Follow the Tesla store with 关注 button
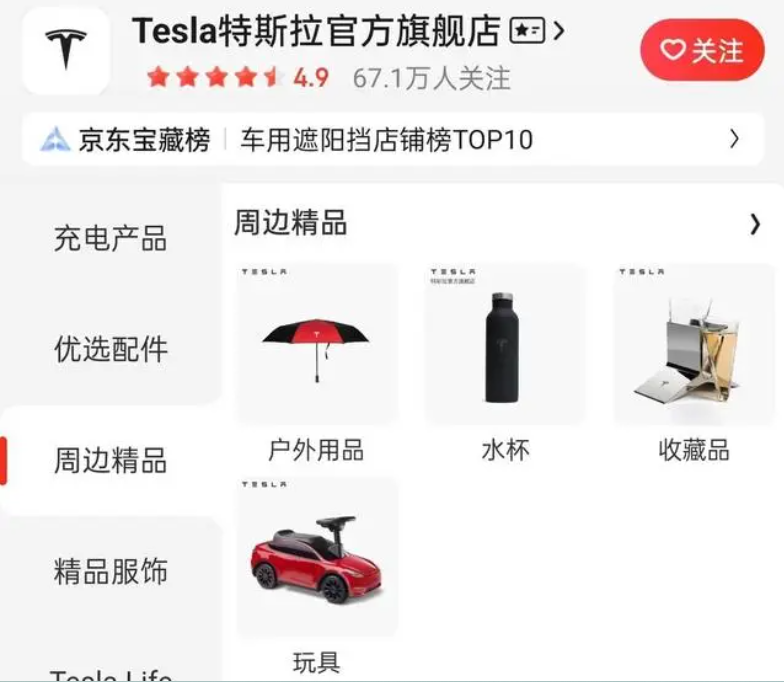The image size is (784, 682). 702,50
